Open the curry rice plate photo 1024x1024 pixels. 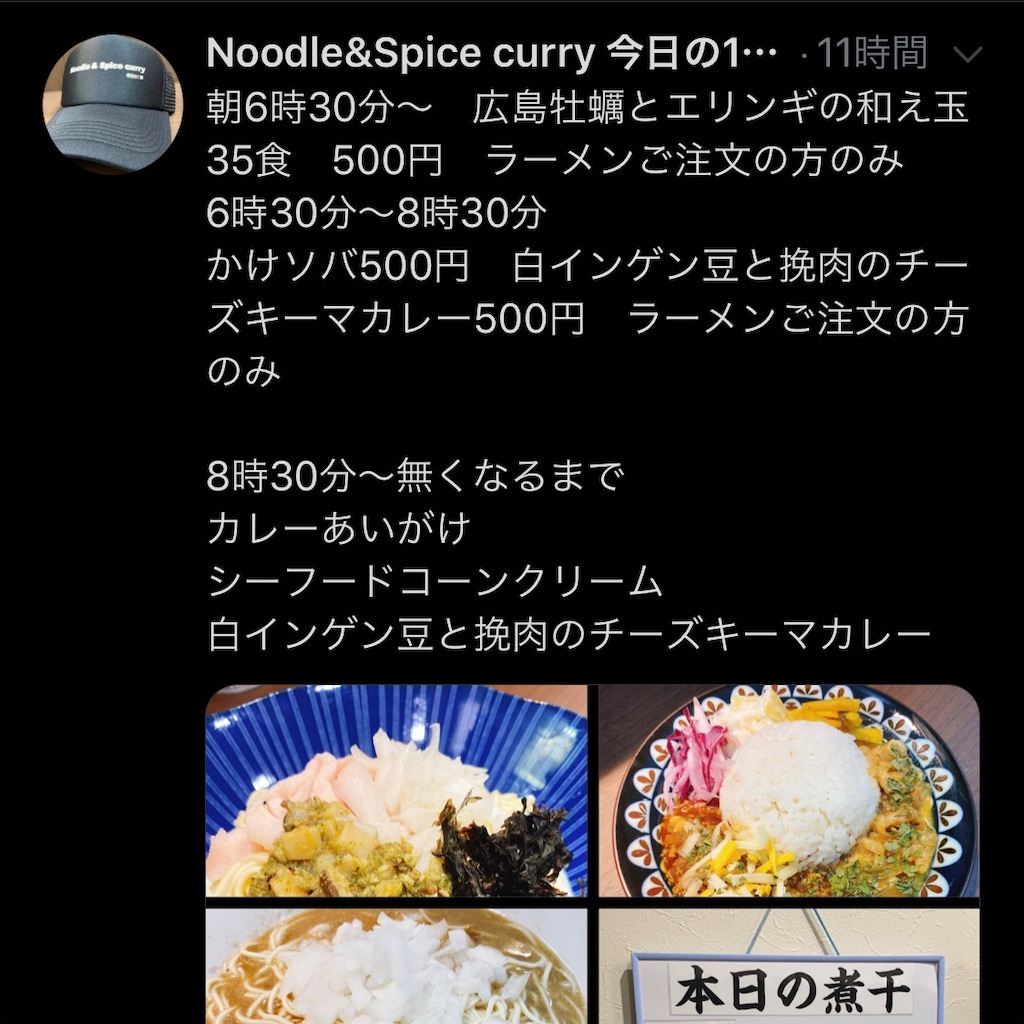click(788, 790)
